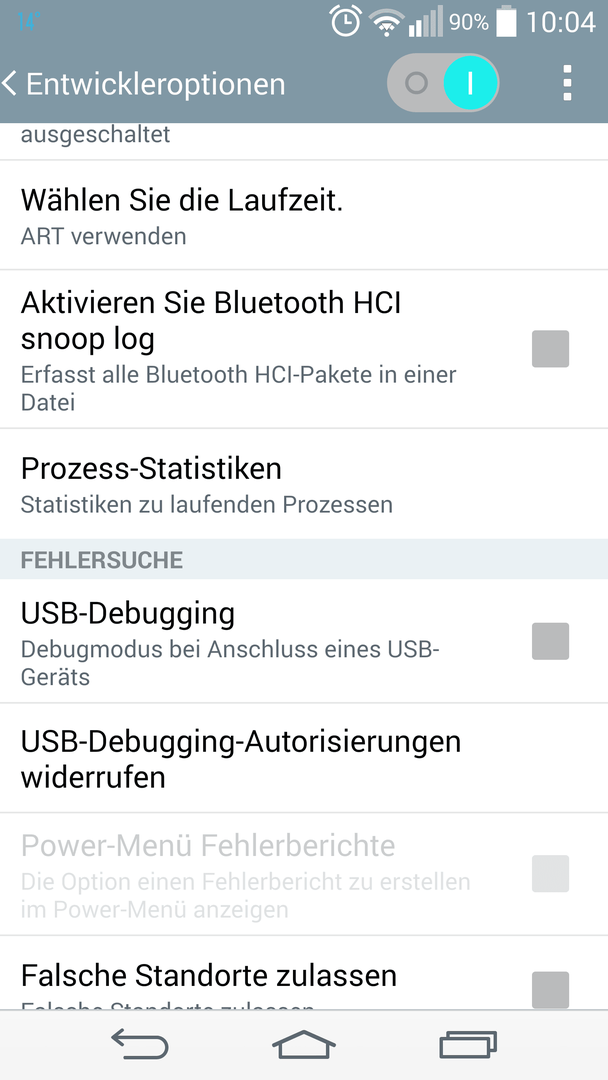Tap USB-Debugging-Autorisierungen widerrufen
This screenshot has height=1080, width=608.
[304, 758]
